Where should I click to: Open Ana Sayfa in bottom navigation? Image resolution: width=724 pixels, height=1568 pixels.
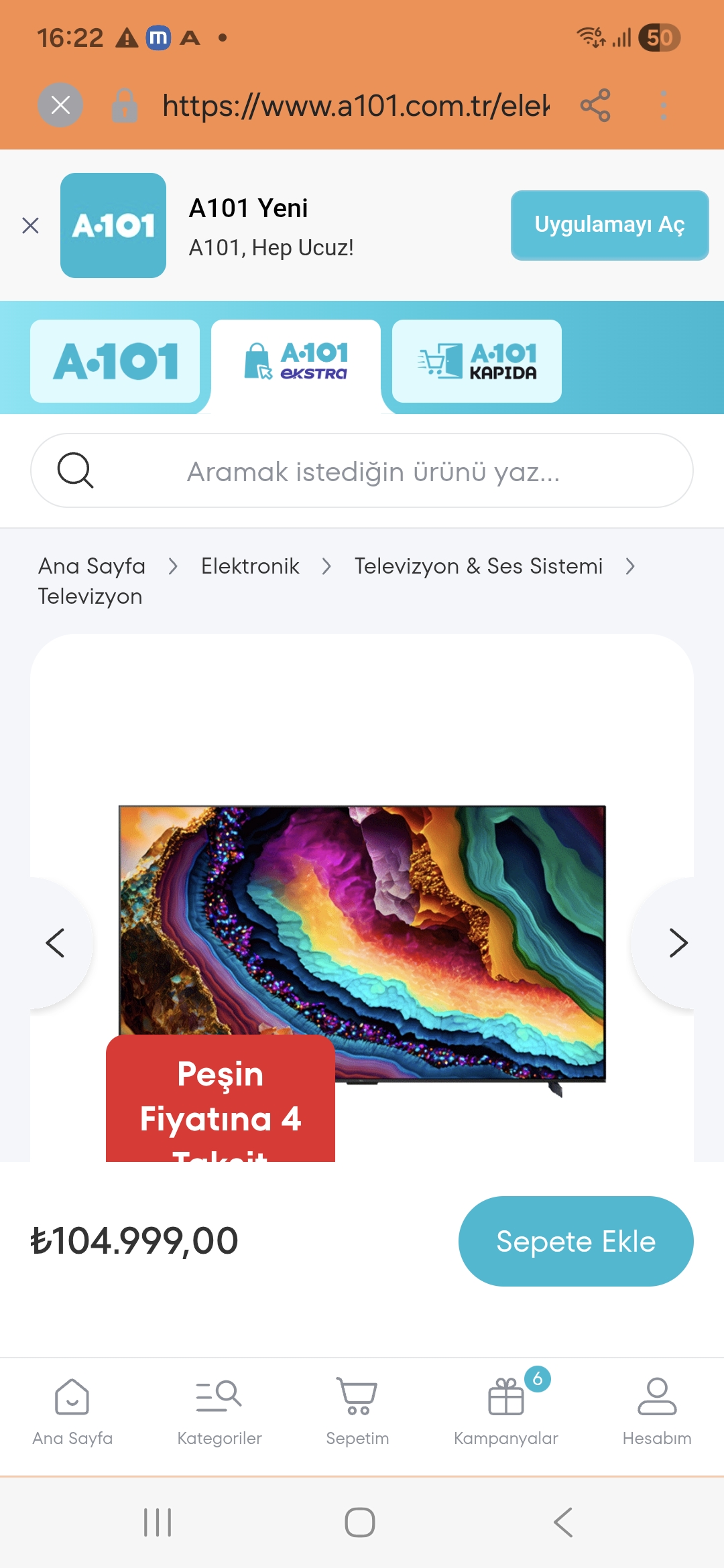72,1411
